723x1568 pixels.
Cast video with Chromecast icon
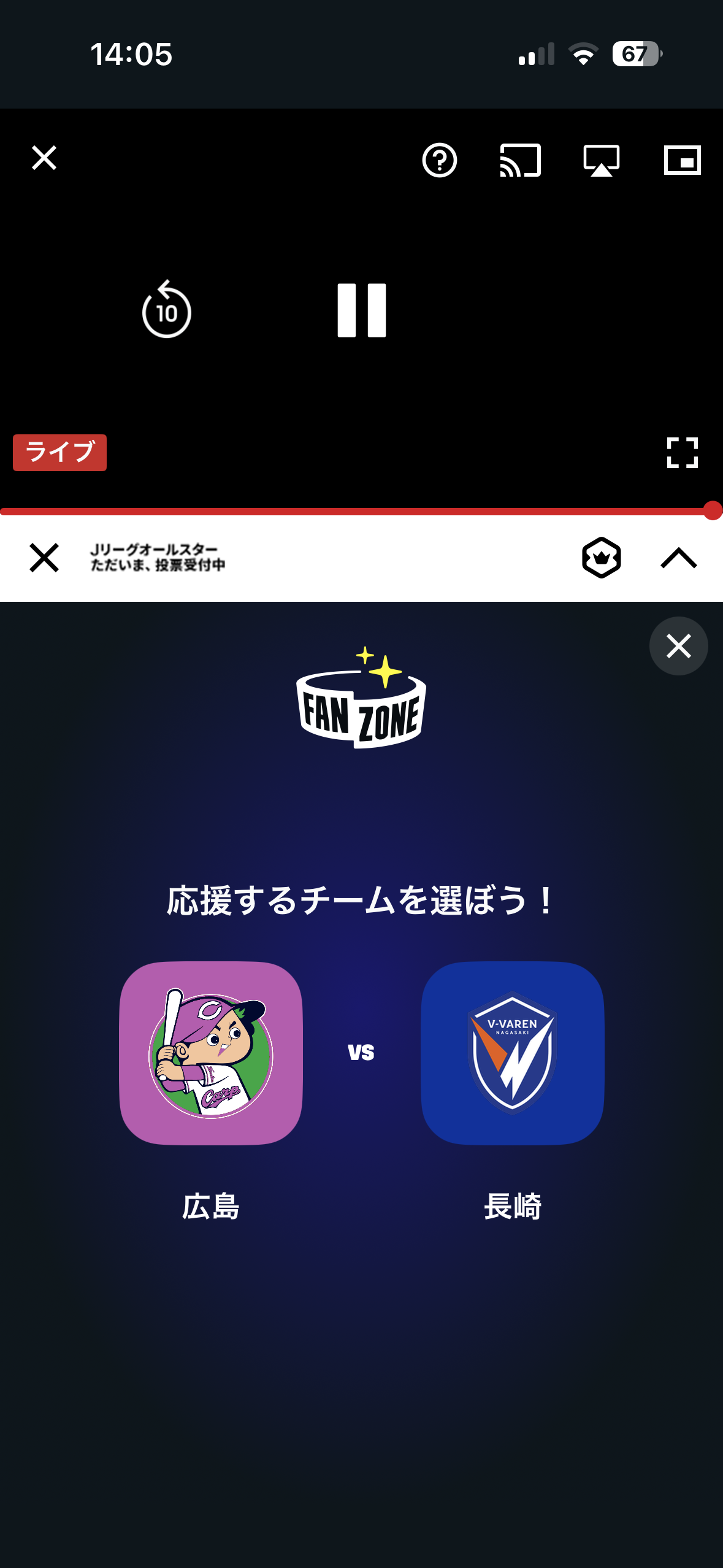click(x=520, y=161)
